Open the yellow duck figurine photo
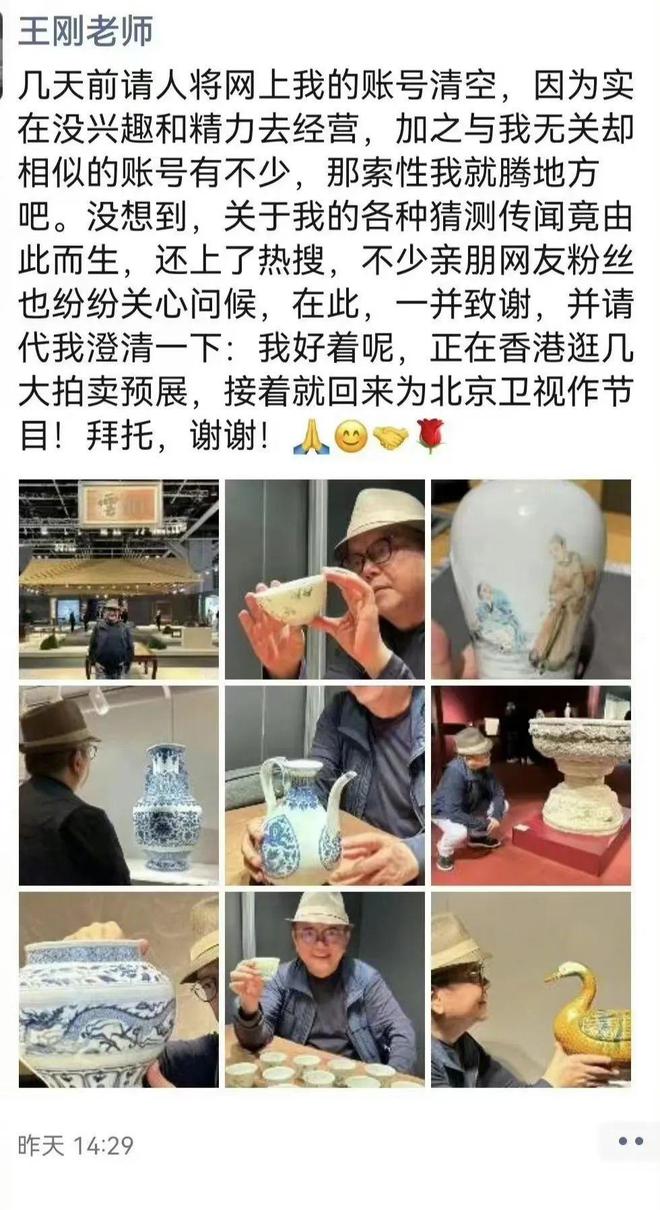 click(x=530, y=989)
